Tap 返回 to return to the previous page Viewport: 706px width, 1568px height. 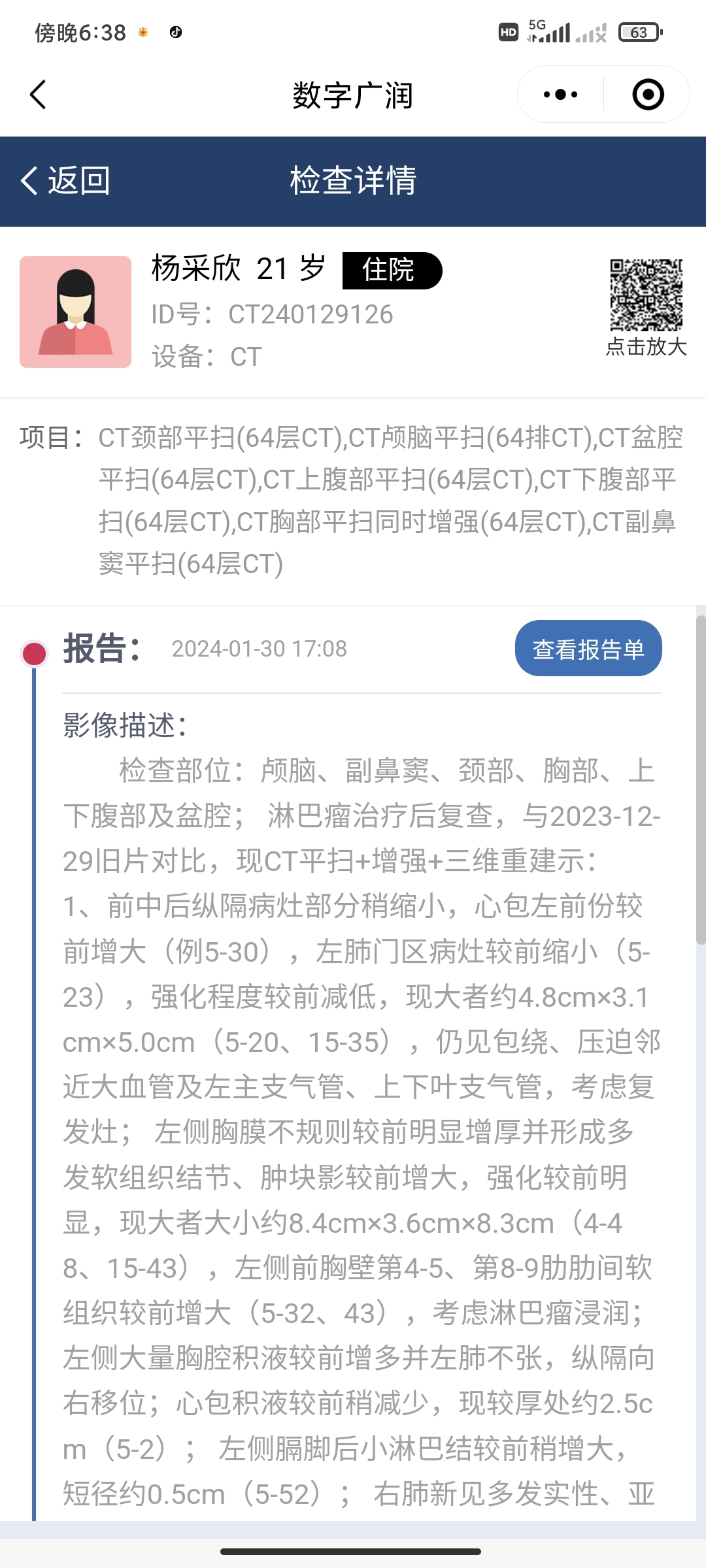tap(65, 180)
